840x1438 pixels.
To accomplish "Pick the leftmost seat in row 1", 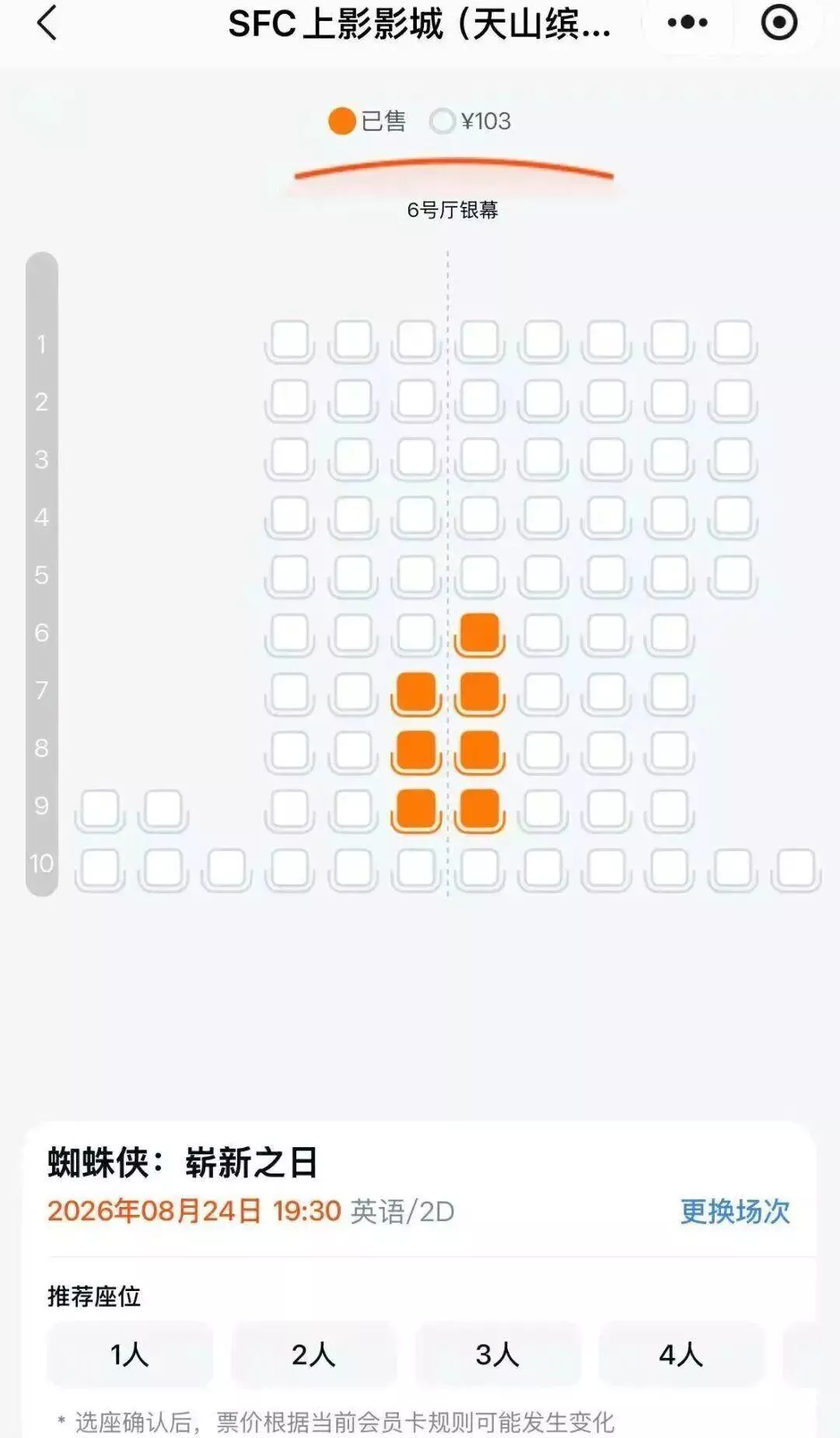I will point(290,341).
